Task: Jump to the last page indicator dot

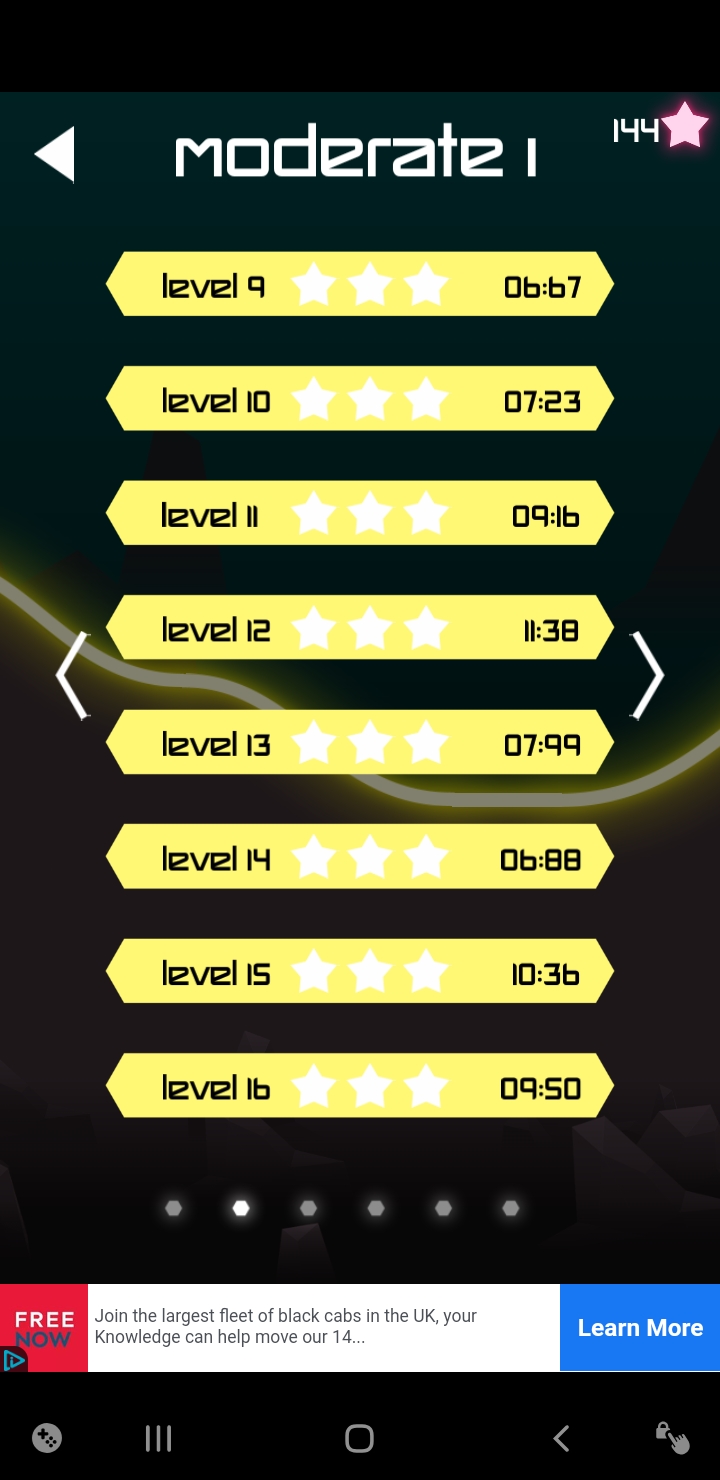Action: click(x=510, y=1208)
